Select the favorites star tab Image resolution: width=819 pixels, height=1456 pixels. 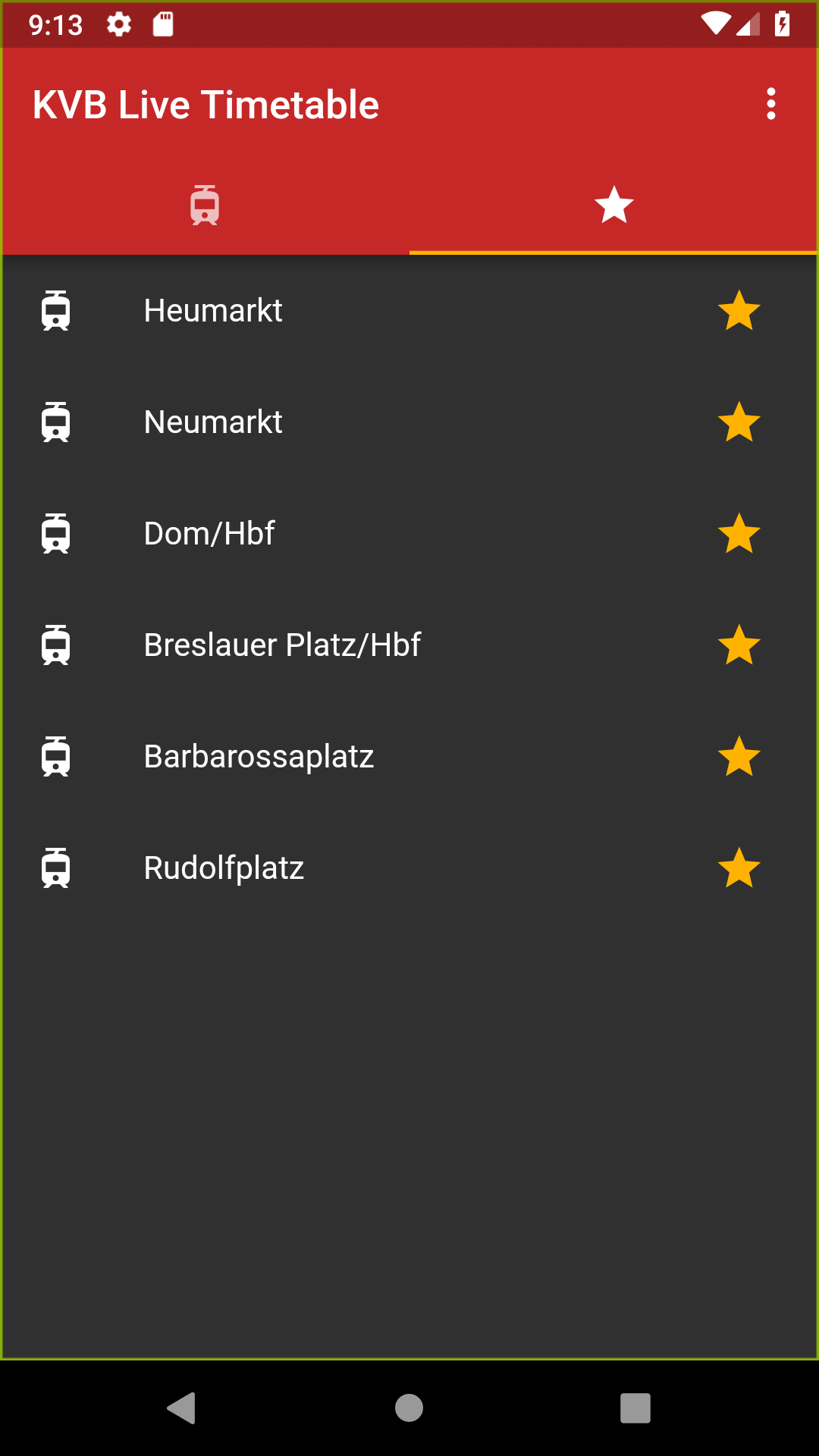[613, 206]
